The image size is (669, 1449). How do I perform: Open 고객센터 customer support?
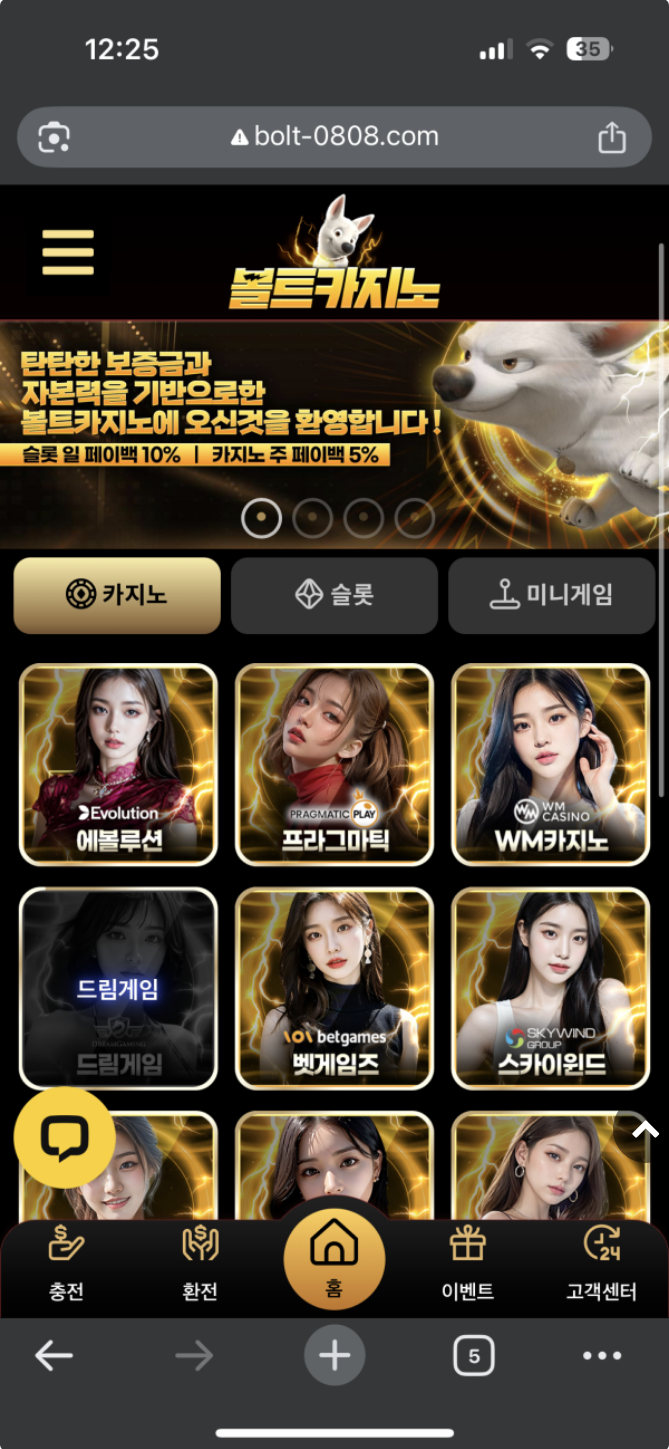[x=601, y=1264]
